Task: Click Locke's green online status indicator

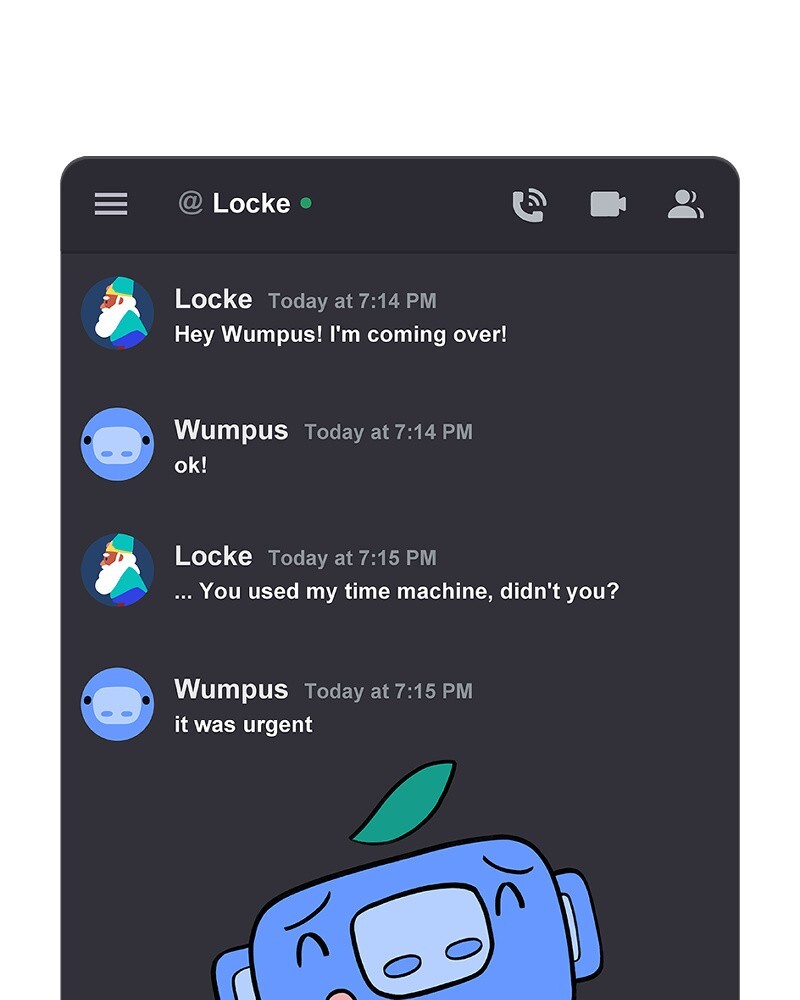Action: pyautogui.click(x=306, y=202)
